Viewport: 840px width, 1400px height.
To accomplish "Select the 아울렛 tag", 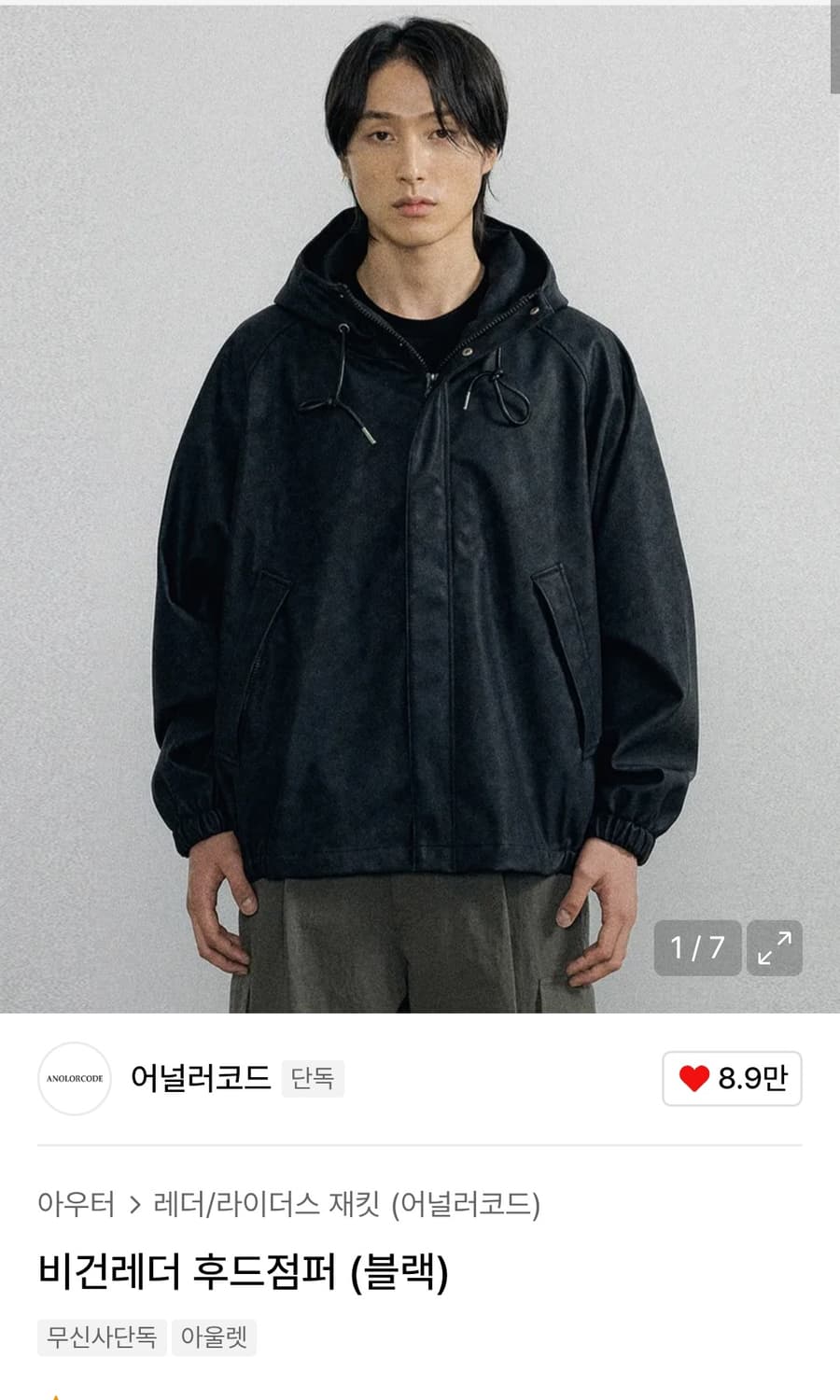I will tap(214, 1337).
